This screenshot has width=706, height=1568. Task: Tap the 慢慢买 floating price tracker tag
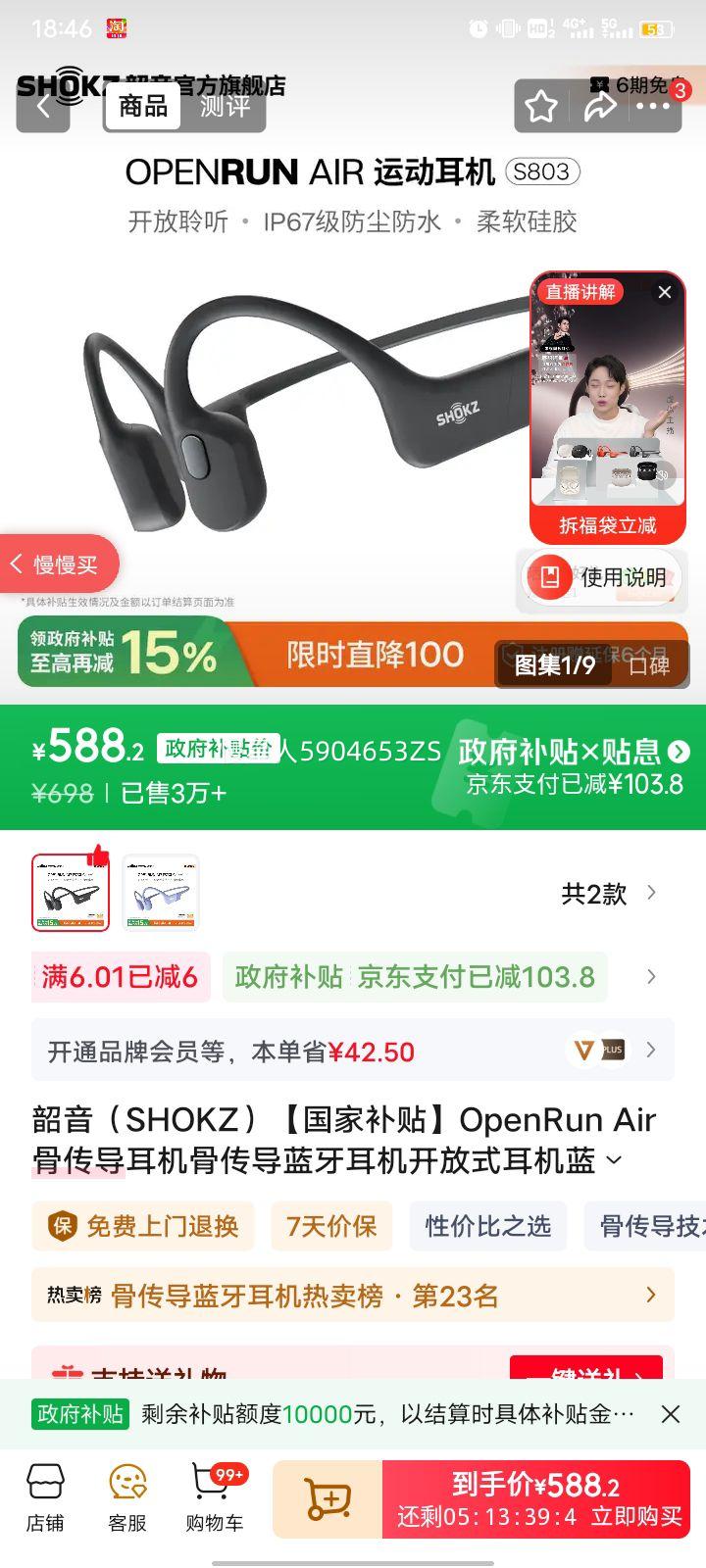[59, 563]
